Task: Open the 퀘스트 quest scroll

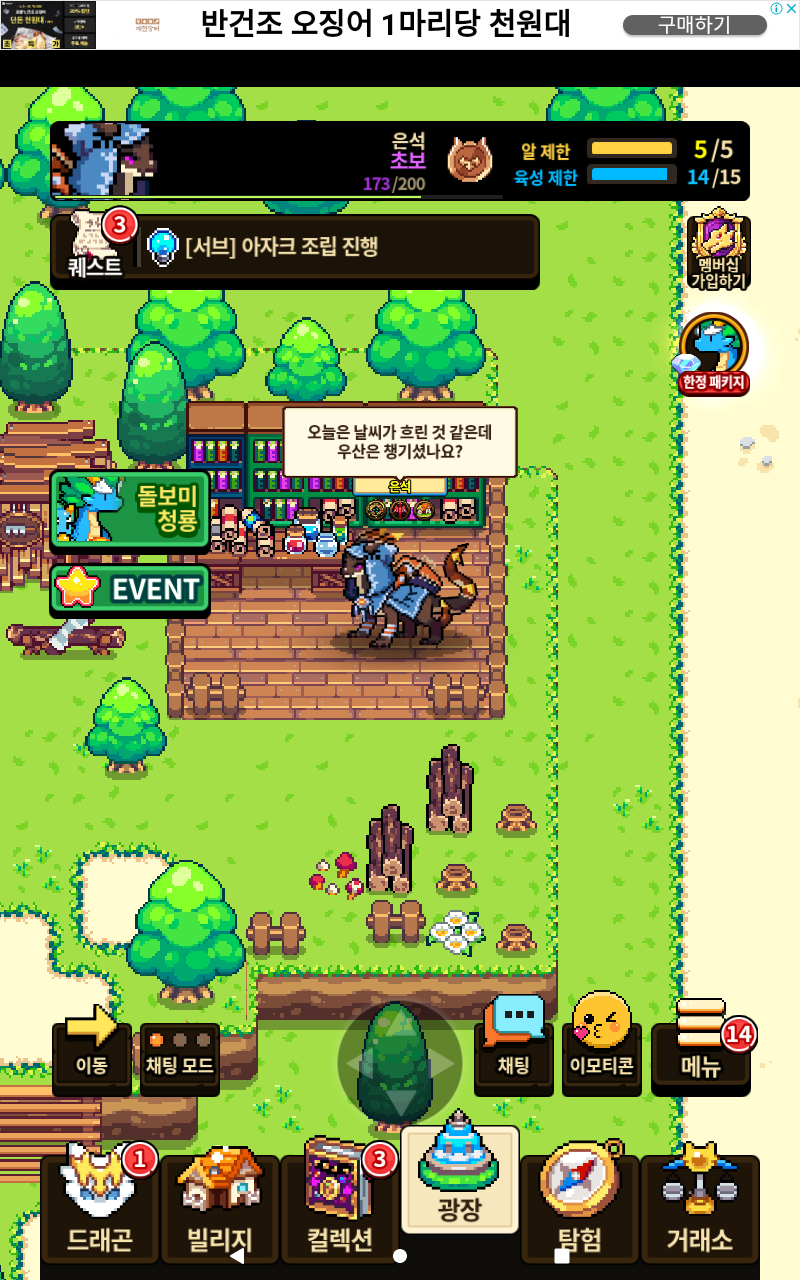Action: coord(96,246)
